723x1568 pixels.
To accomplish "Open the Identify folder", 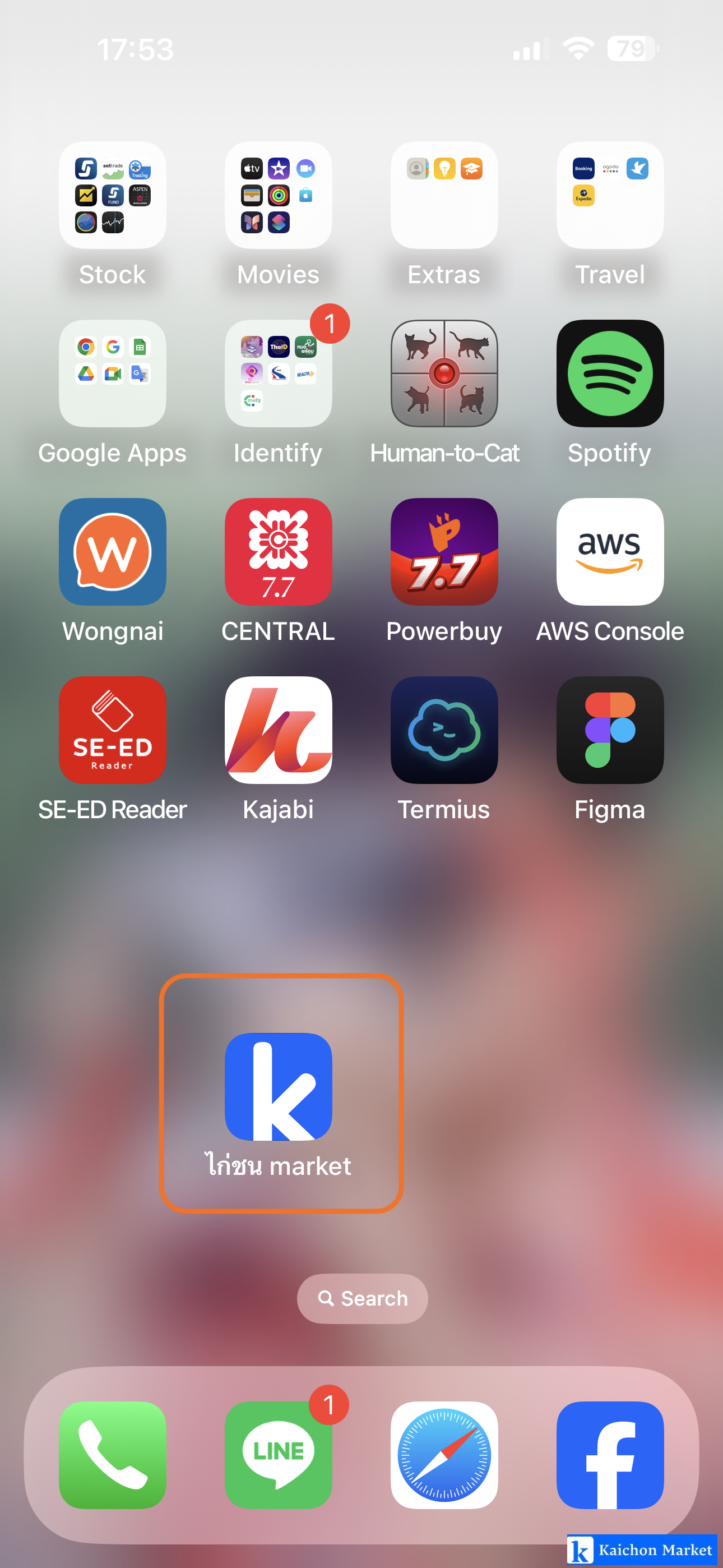I will pos(278,373).
